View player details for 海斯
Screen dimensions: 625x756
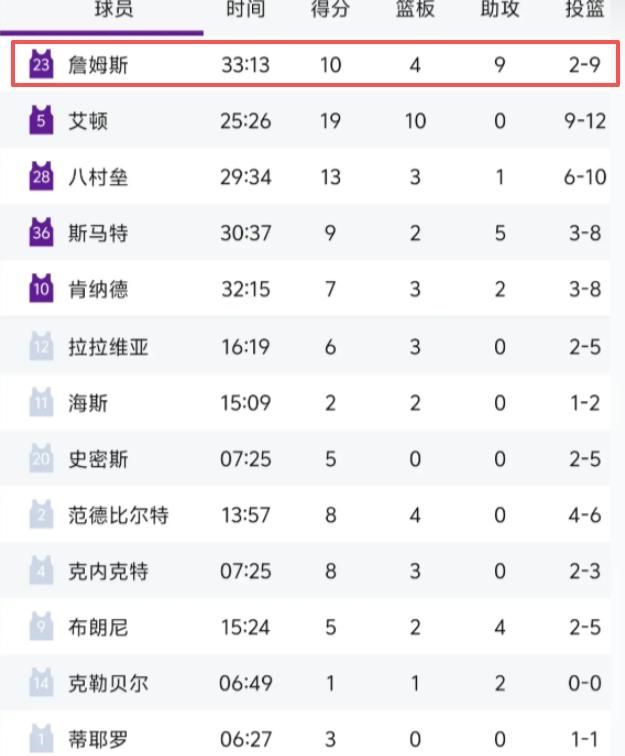click(x=88, y=404)
